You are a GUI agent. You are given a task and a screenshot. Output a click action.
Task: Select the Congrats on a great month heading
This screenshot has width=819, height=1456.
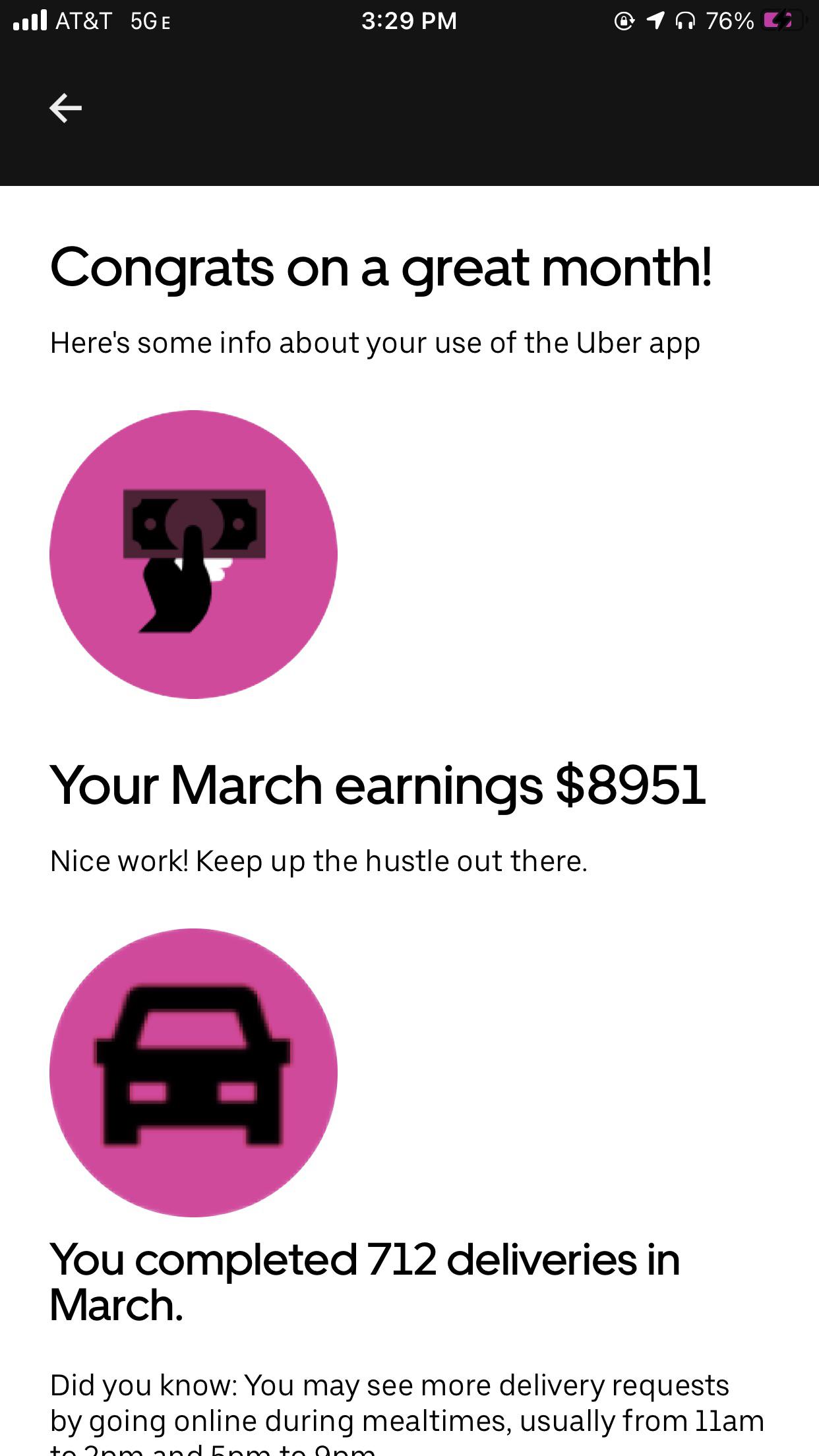(381, 268)
